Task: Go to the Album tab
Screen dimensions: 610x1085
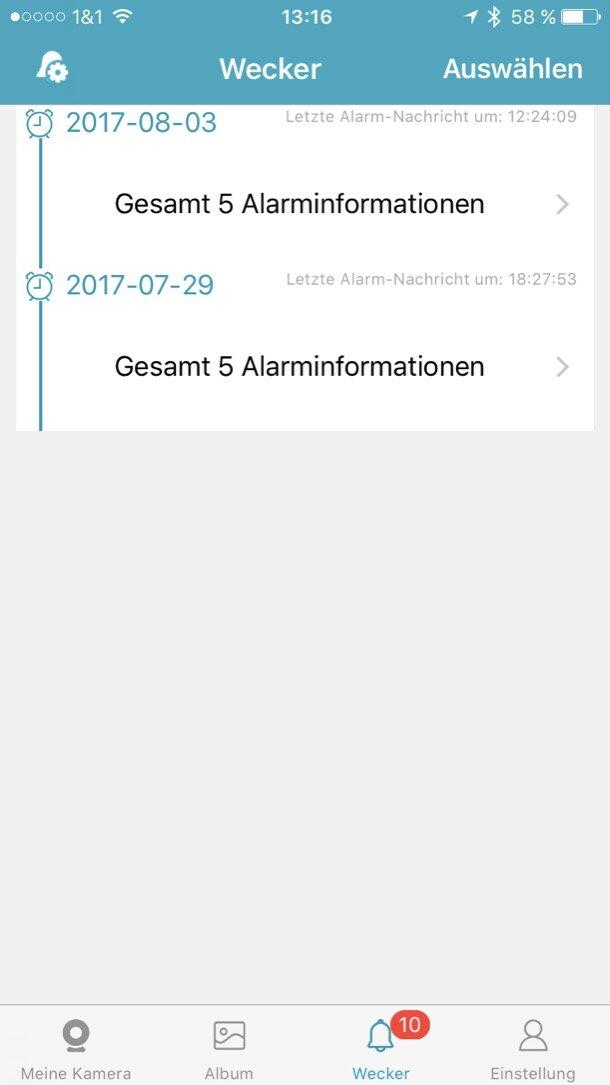Action: pos(229,1047)
